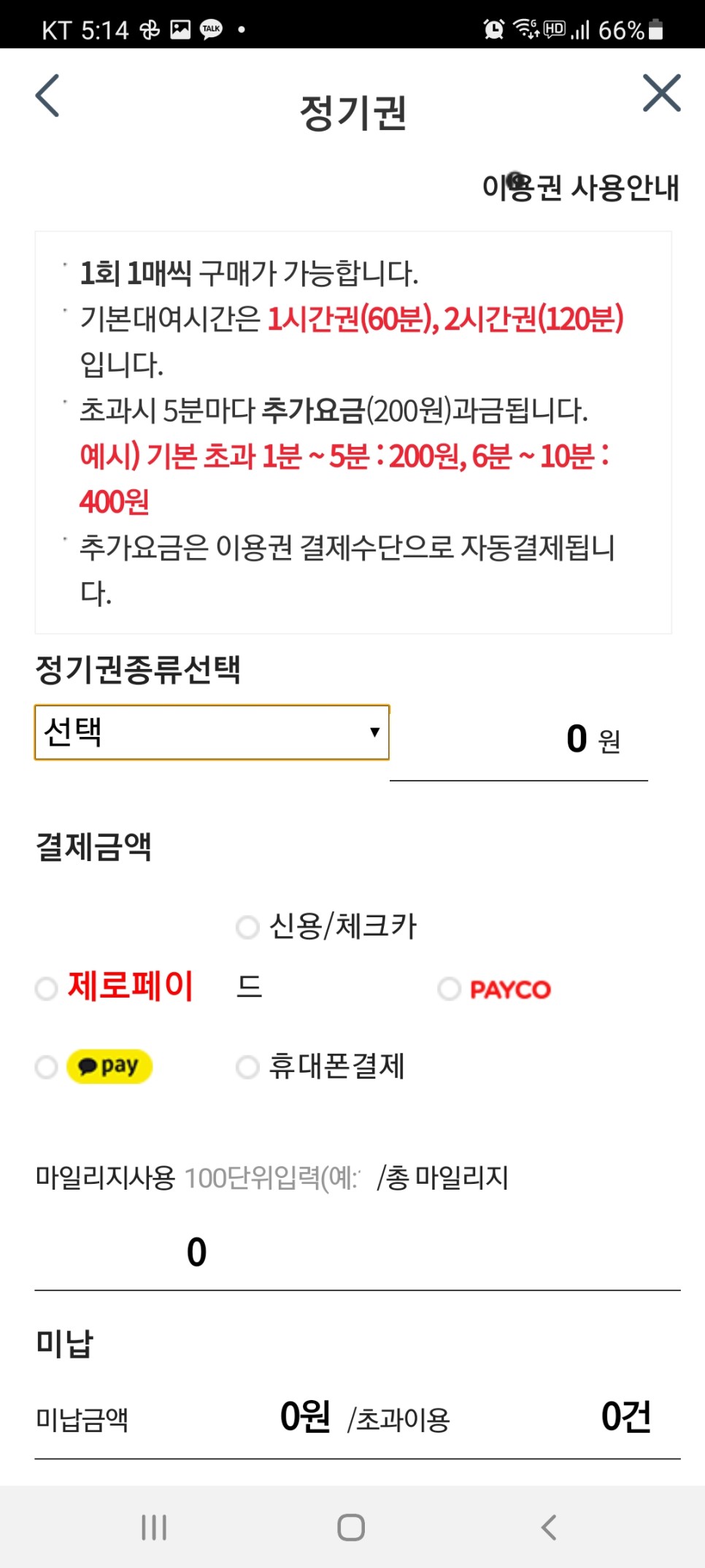Go back using the top-left arrow
This screenshot has width=705, height=1568.
coord(47,96)
